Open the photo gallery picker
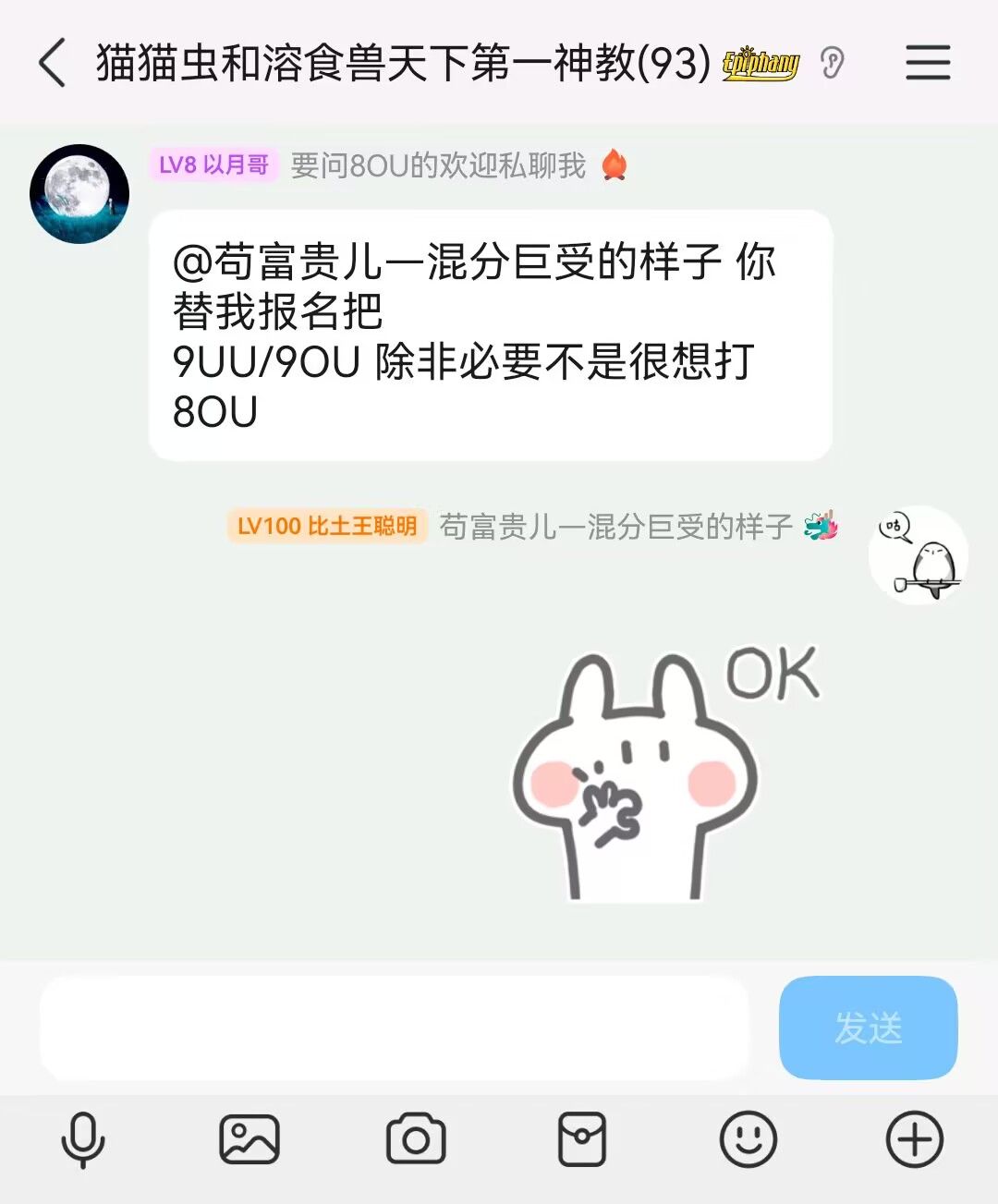 pos(249,1139)
